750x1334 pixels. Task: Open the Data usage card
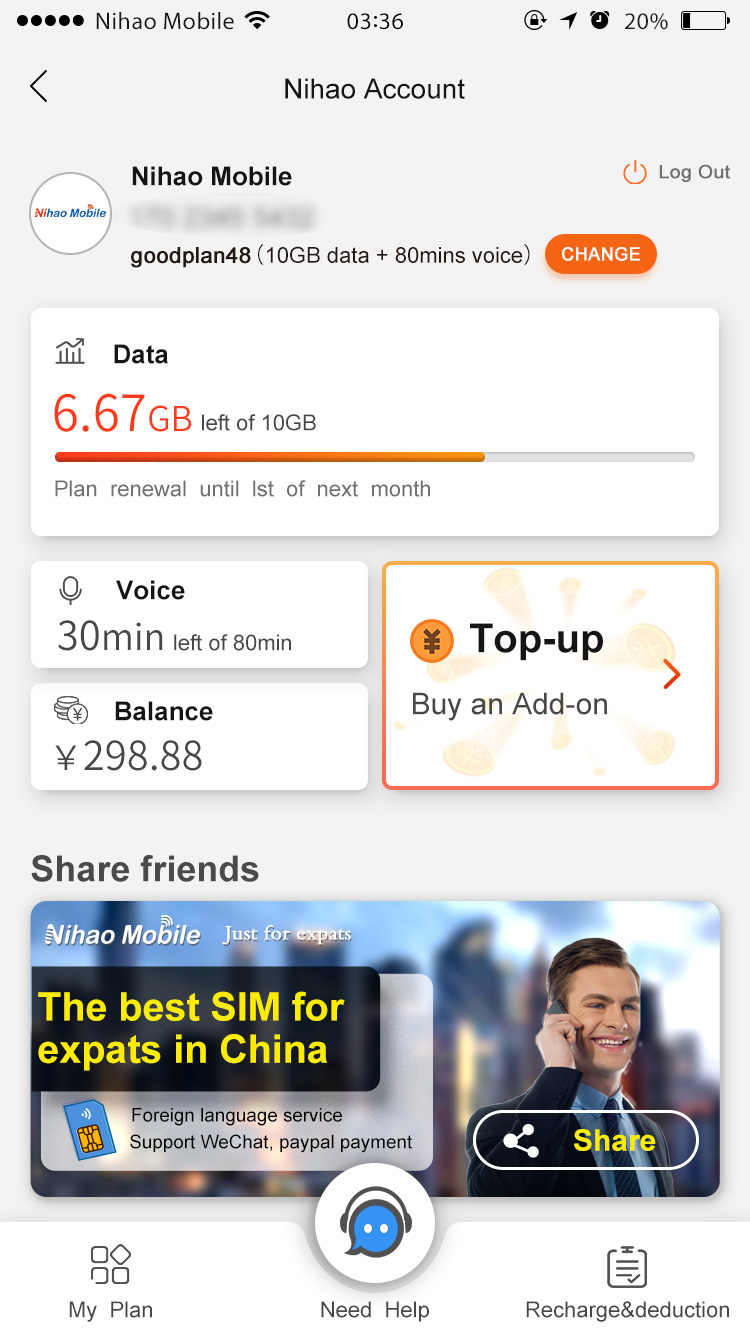coord(375,422)
